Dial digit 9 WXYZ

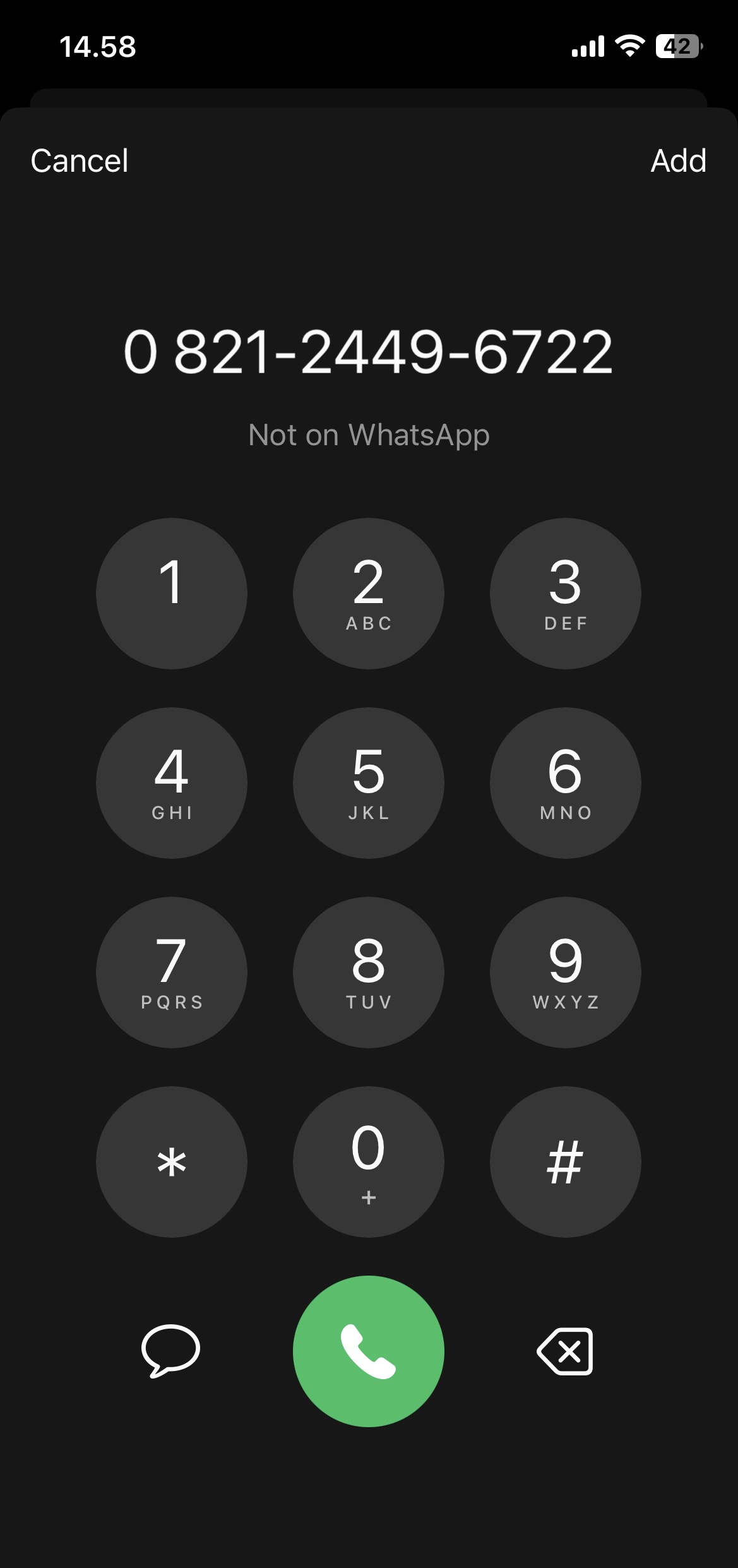(x=565, y=972)
